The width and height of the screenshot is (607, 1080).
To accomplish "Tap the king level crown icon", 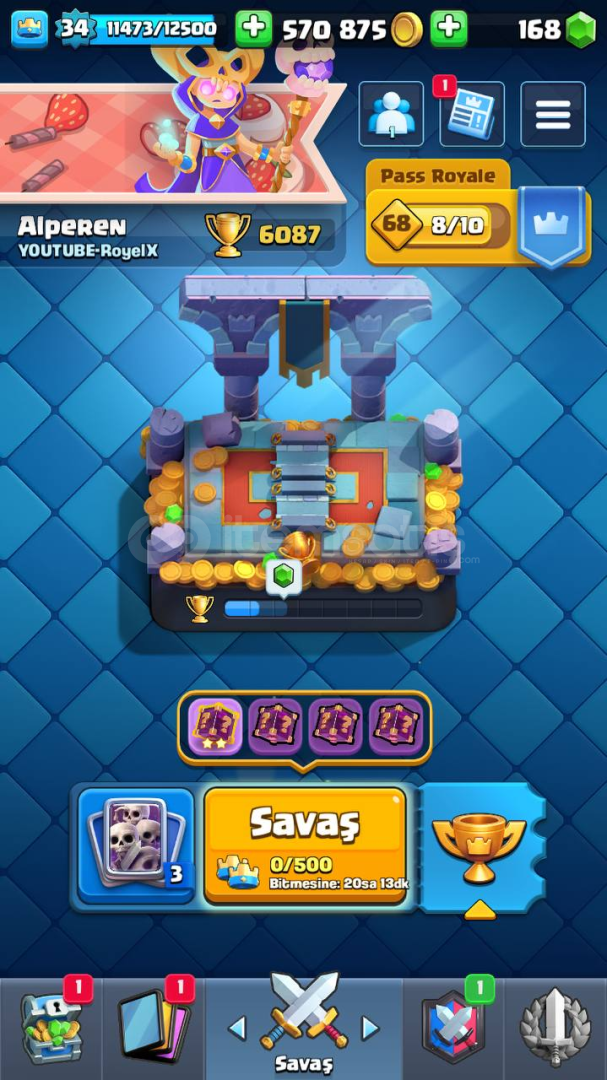I will (30, 29).
